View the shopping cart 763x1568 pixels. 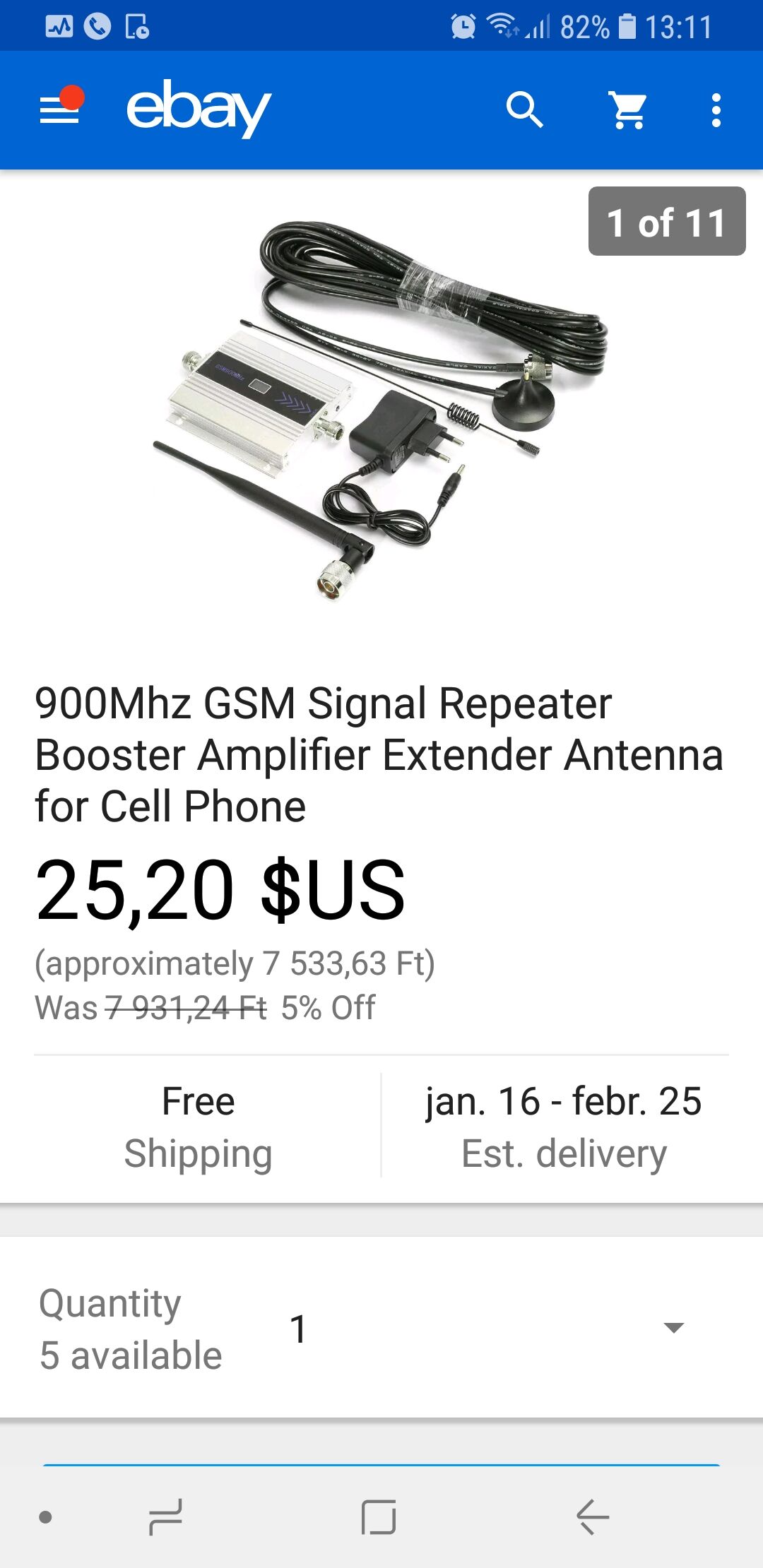(628, 110)
